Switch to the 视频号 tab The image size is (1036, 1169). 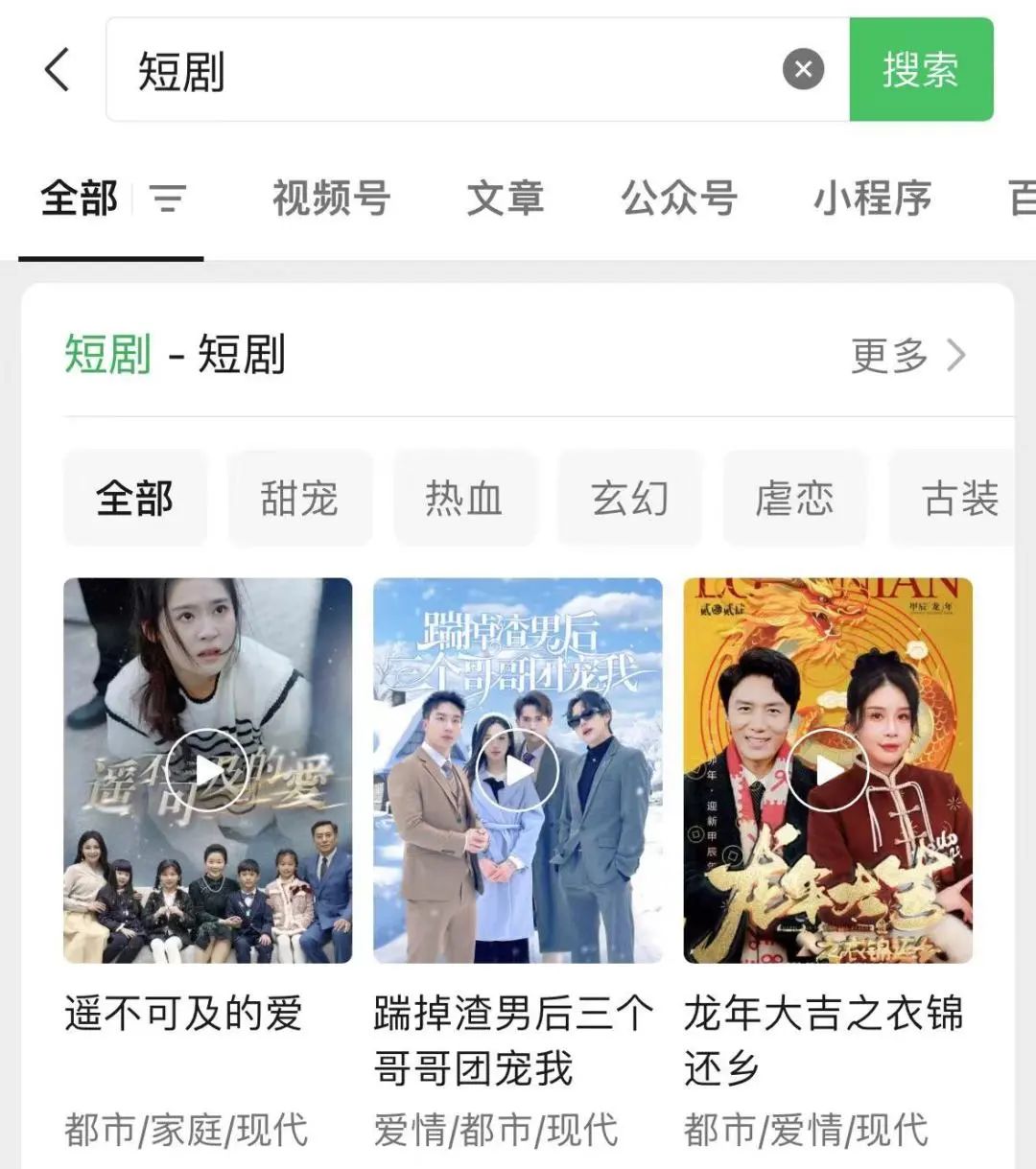(x=331, y=199)
